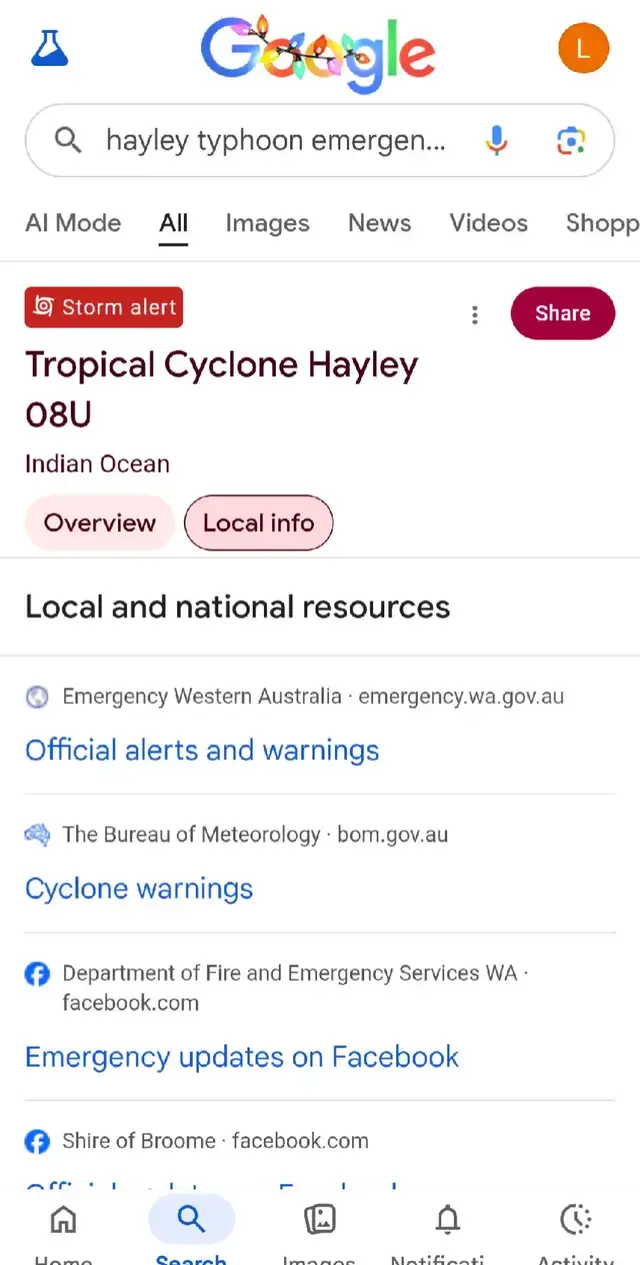
Task: Switch to the AI Mode tab
Action: [x=73, y=223]
